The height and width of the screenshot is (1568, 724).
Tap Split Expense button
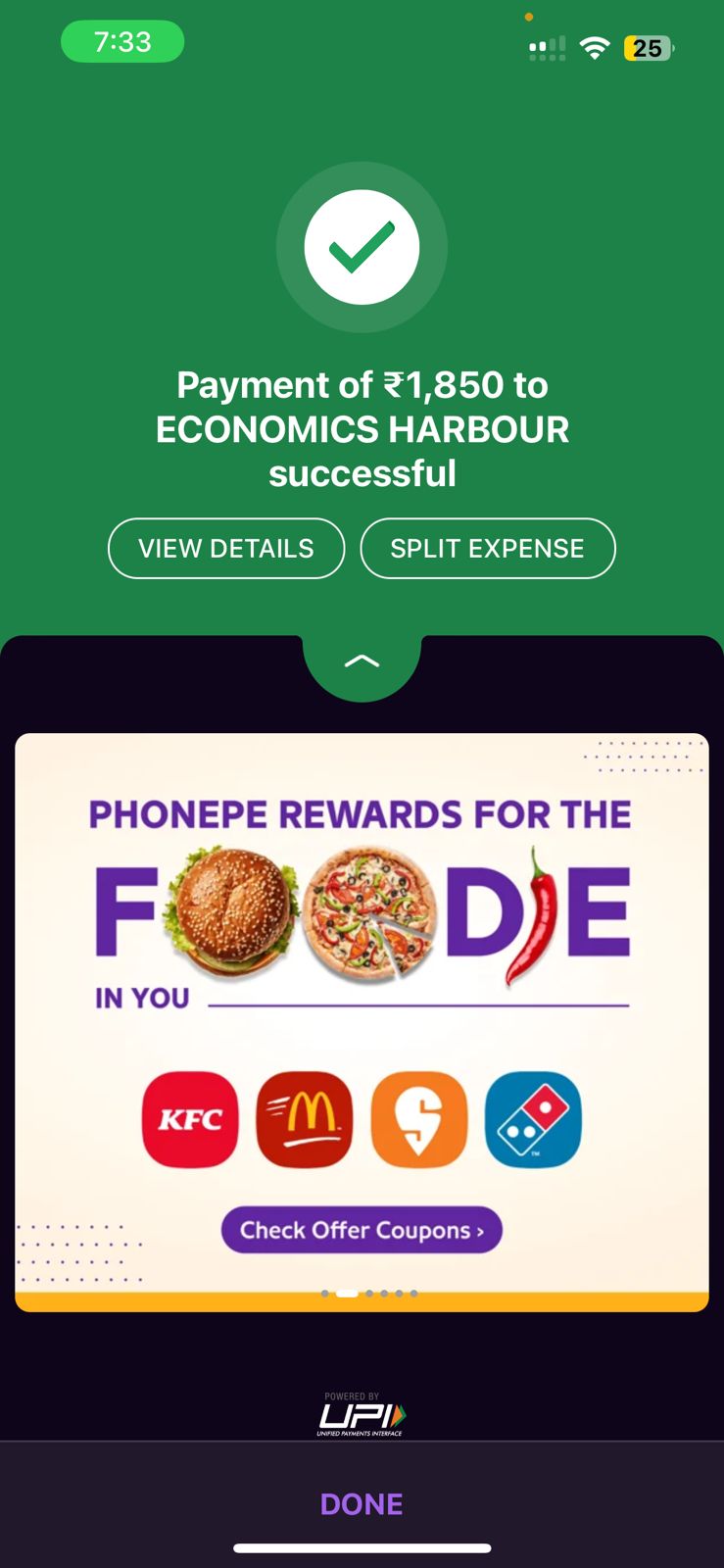pos(487,549)
